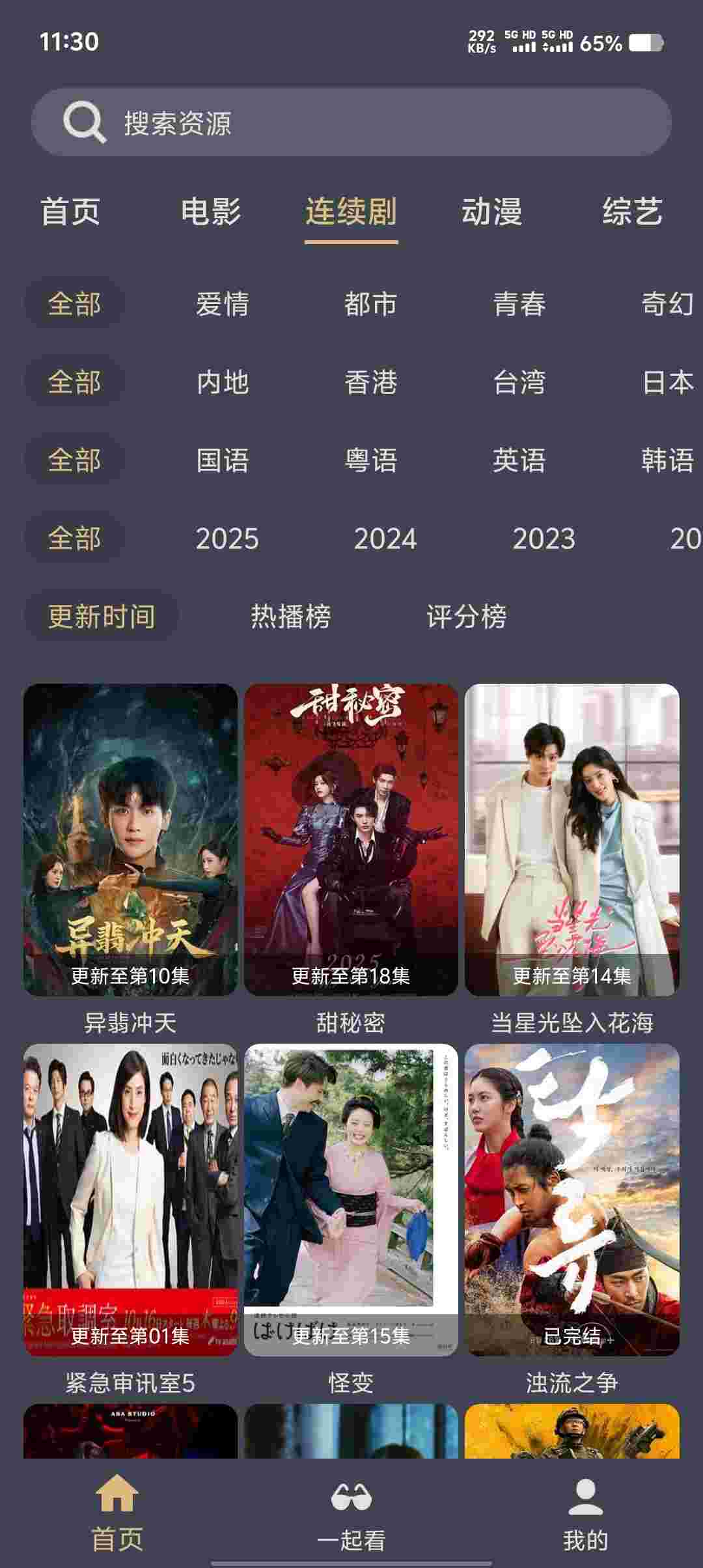The width and height of the screenshot is (703, 1568).
Task: Open the 甜秘密 drama poster
Action: (351, 839)
